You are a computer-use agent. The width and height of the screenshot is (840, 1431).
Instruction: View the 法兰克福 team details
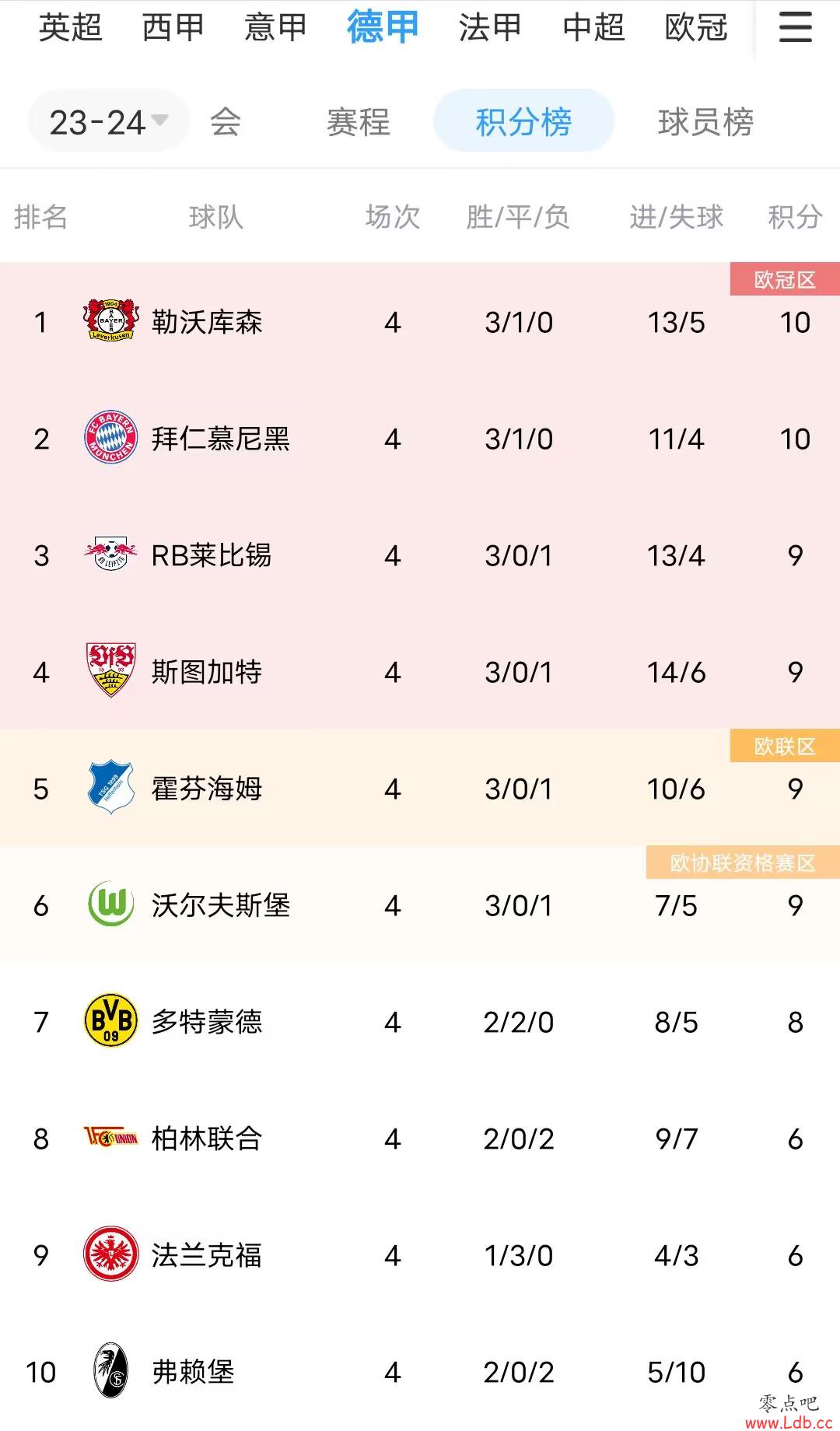tap(420, 1254)
